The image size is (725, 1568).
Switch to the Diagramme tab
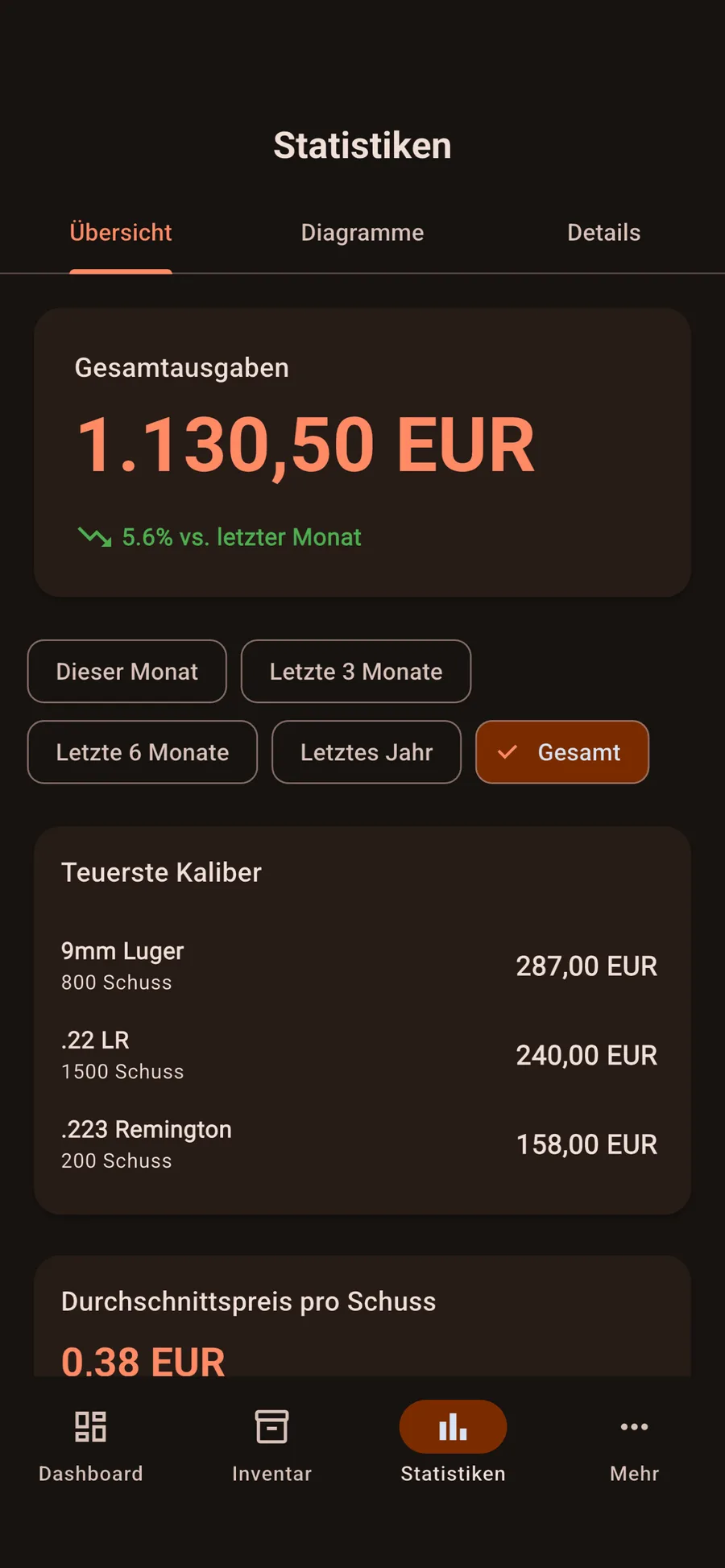click(362, 233)
